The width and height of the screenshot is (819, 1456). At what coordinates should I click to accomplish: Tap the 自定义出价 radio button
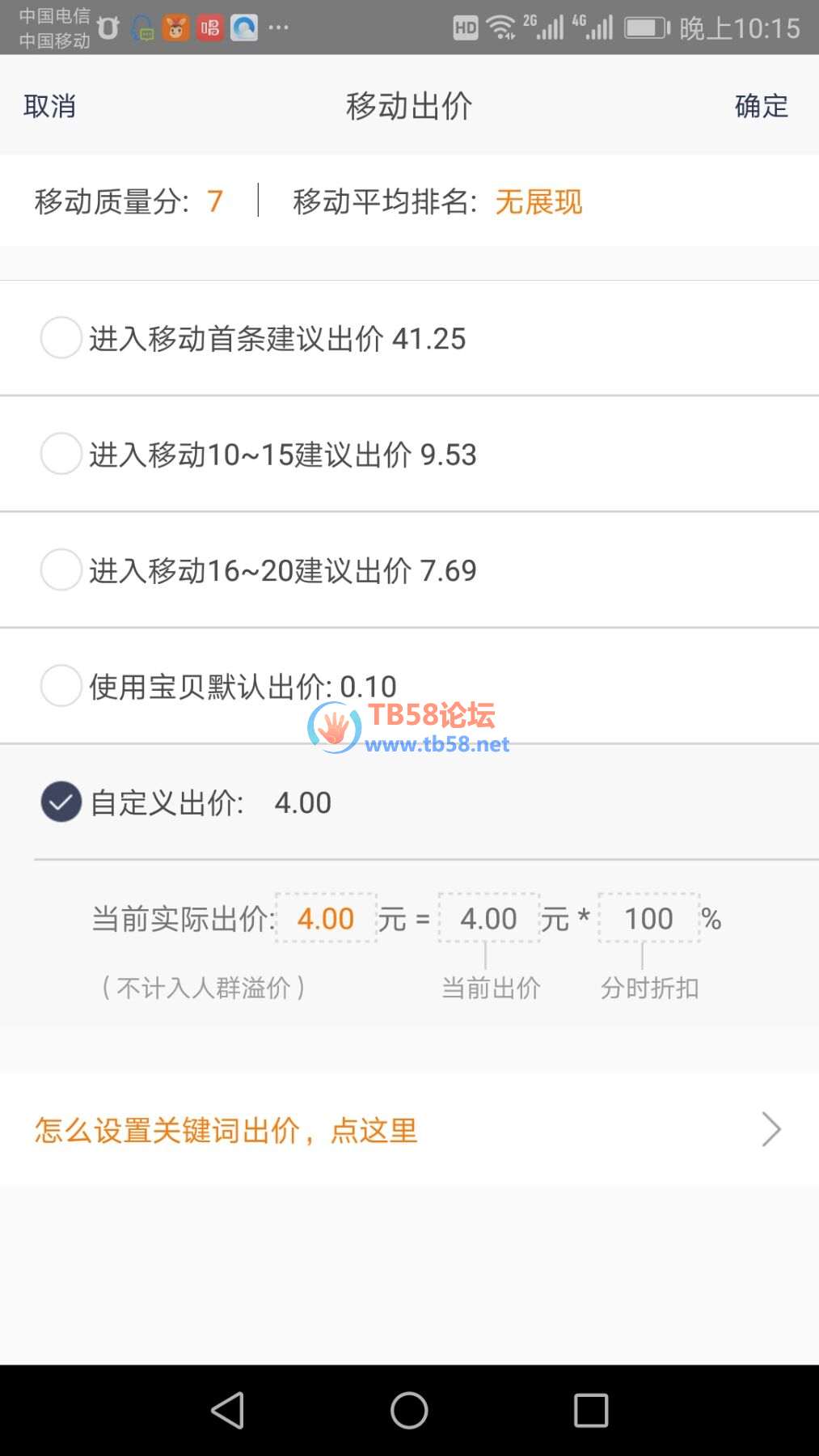point(61,802)
